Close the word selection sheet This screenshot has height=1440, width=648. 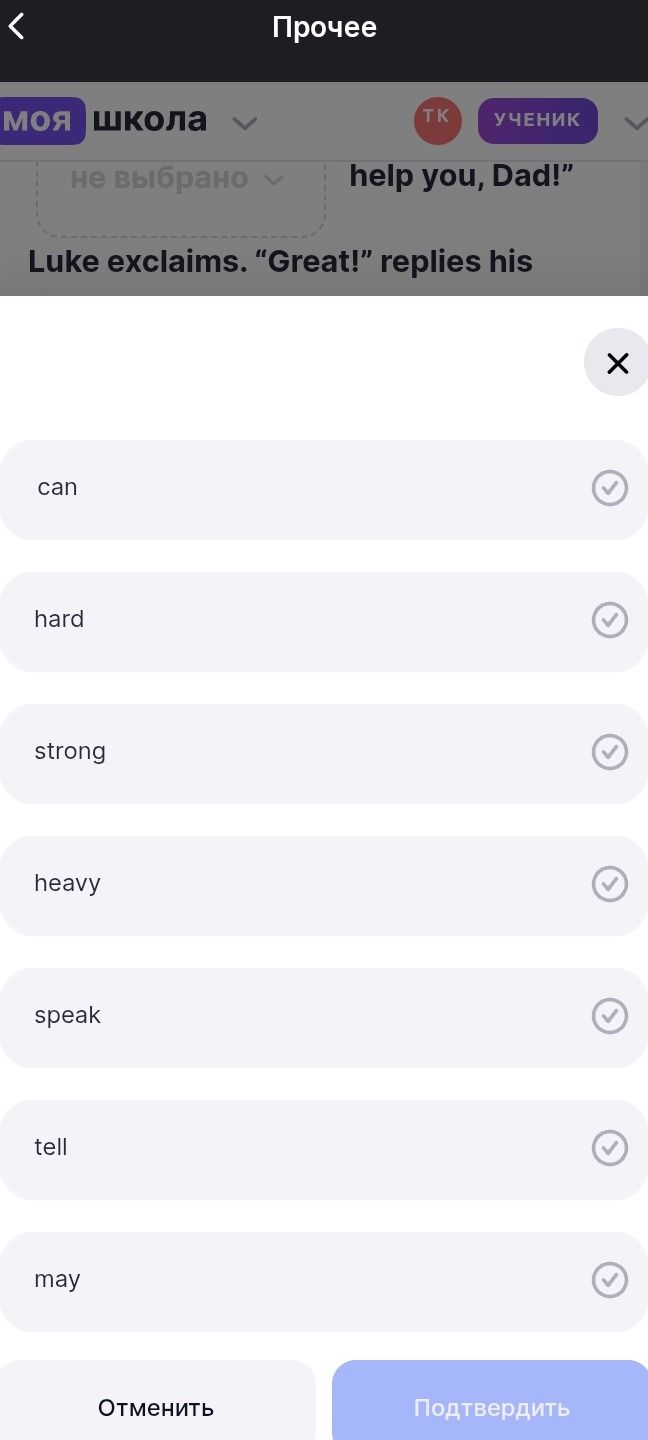[x=617, y=363]
